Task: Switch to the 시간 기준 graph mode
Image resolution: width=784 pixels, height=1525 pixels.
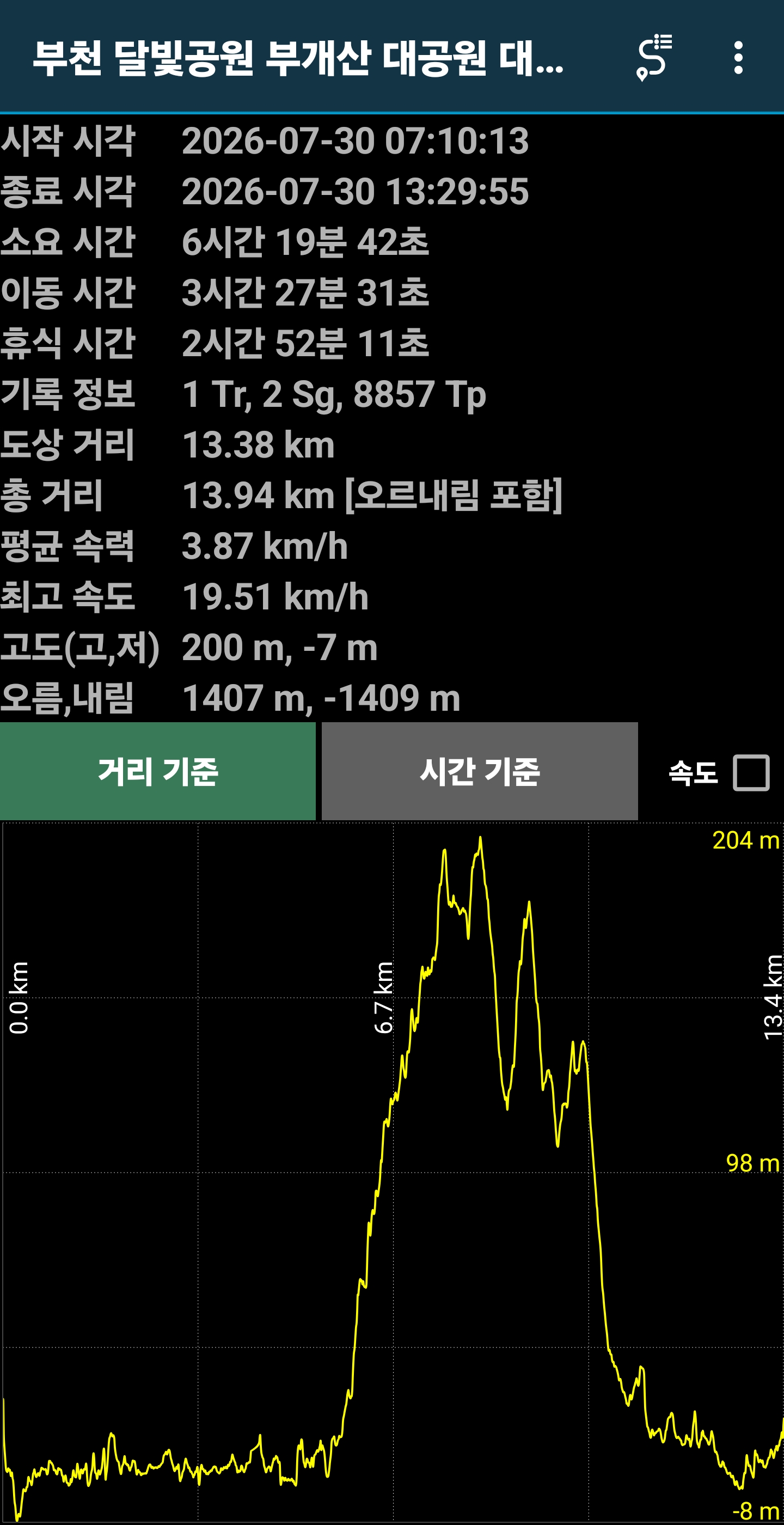Action: click(x=479, y=771)
